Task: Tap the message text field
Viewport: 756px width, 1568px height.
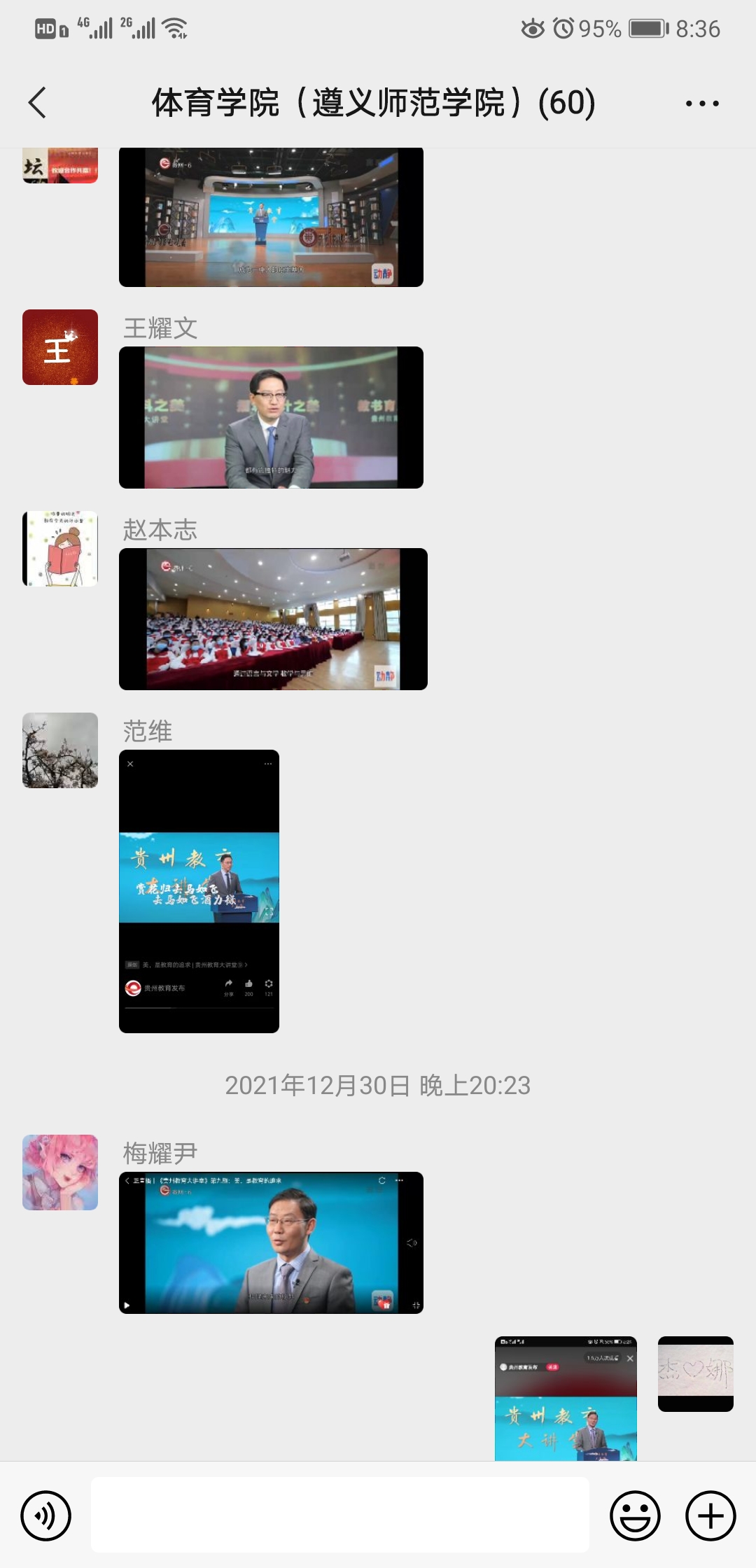Action: 339,1515
